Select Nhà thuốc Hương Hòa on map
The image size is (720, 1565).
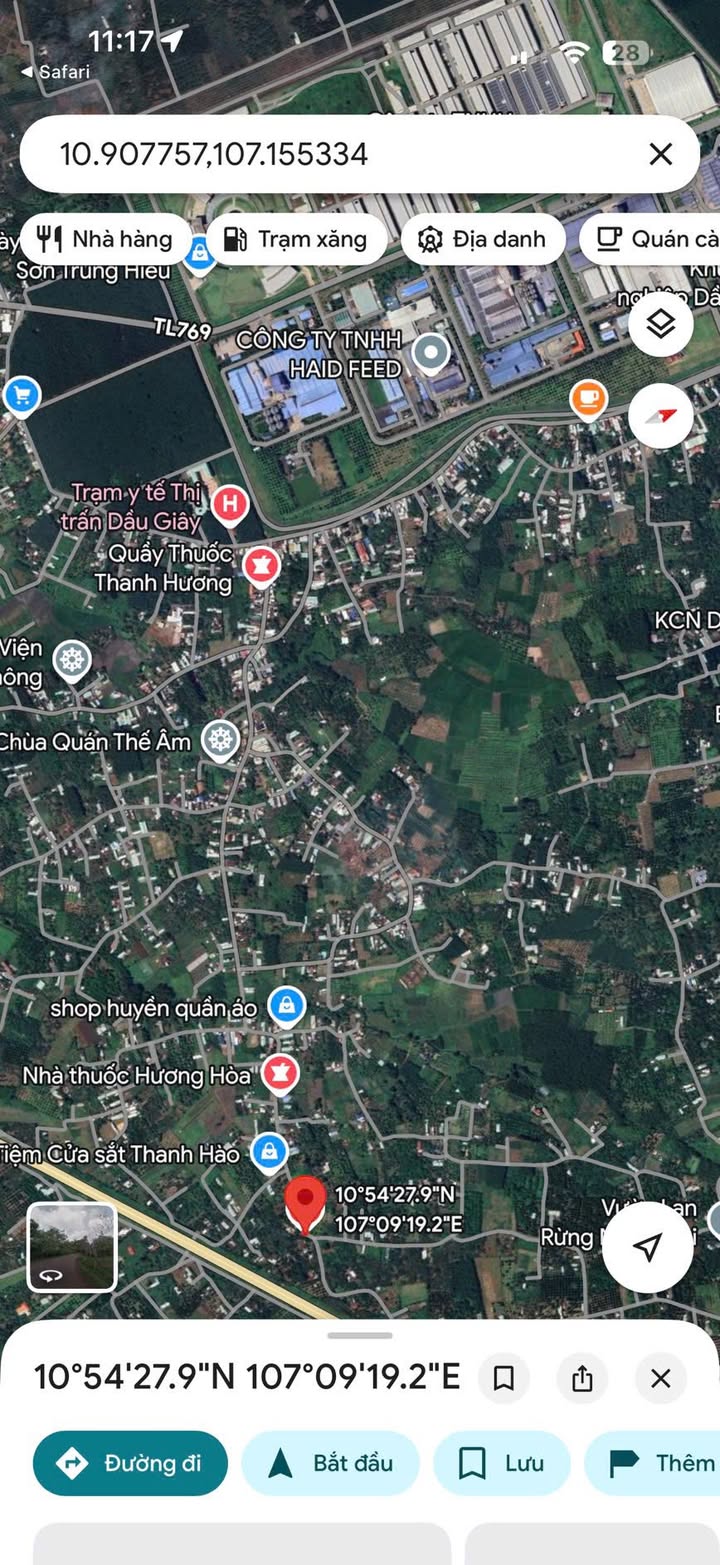pos(280,1075)
